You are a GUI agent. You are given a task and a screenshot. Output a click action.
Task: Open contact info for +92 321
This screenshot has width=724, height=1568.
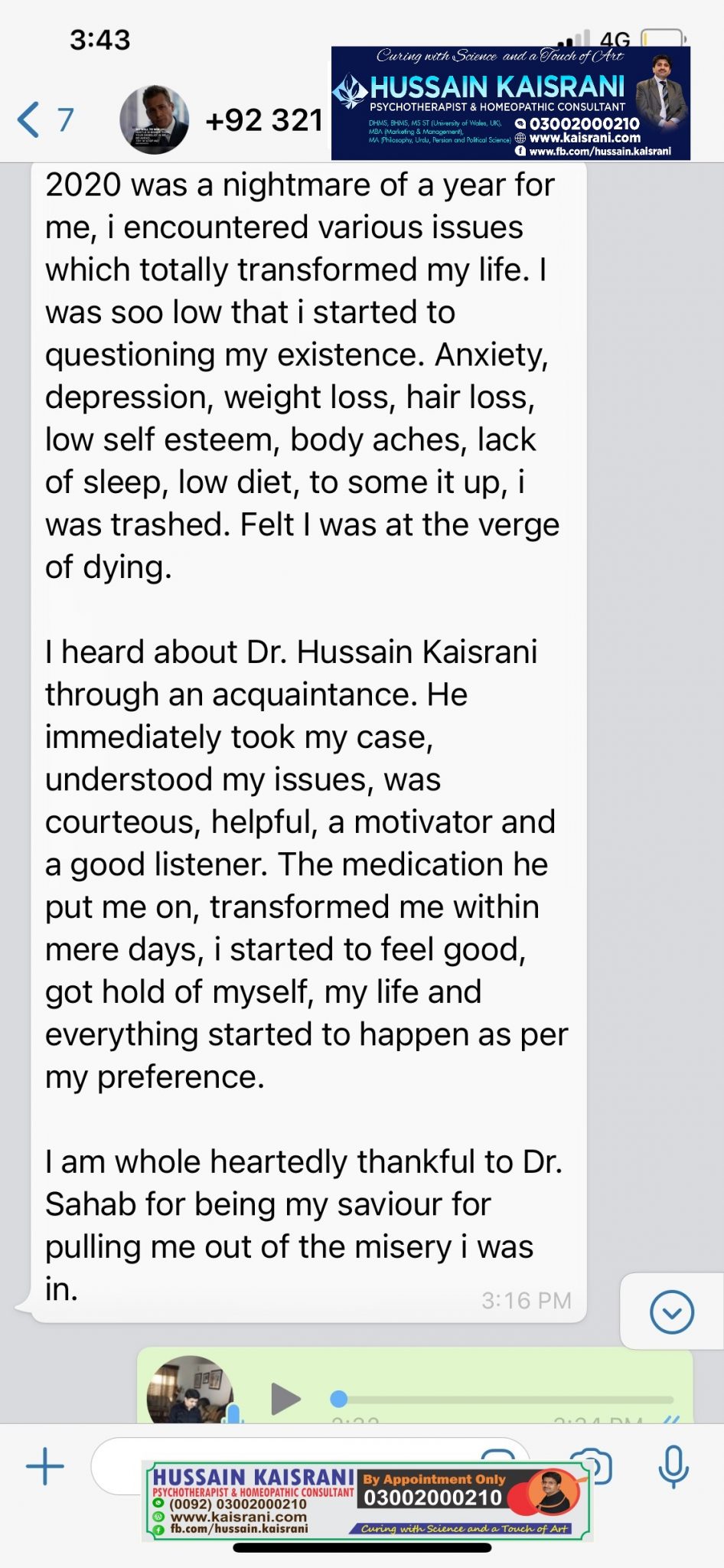point(264,120)
